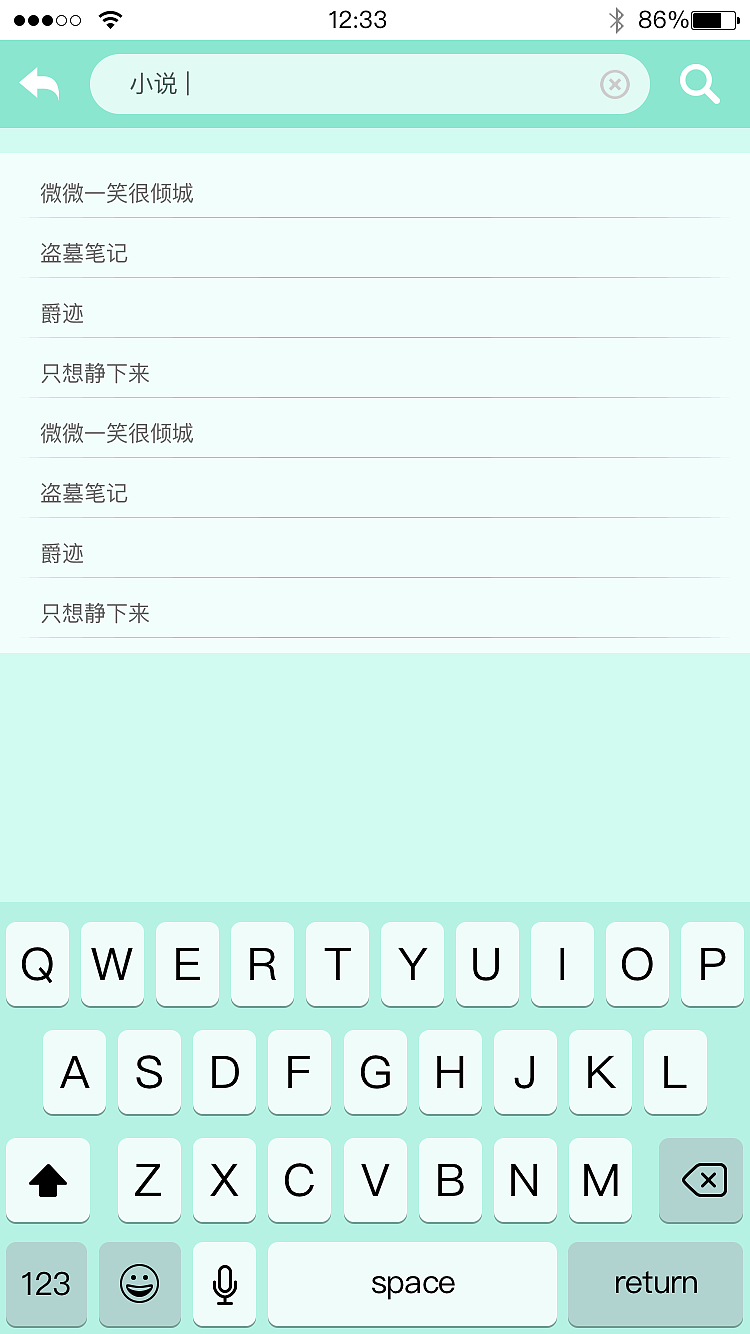The width and height of the screenshot is (750, 1334).
Task: Switch keyboard to numbers with 123 key
Action: [x=47, y=1283]
